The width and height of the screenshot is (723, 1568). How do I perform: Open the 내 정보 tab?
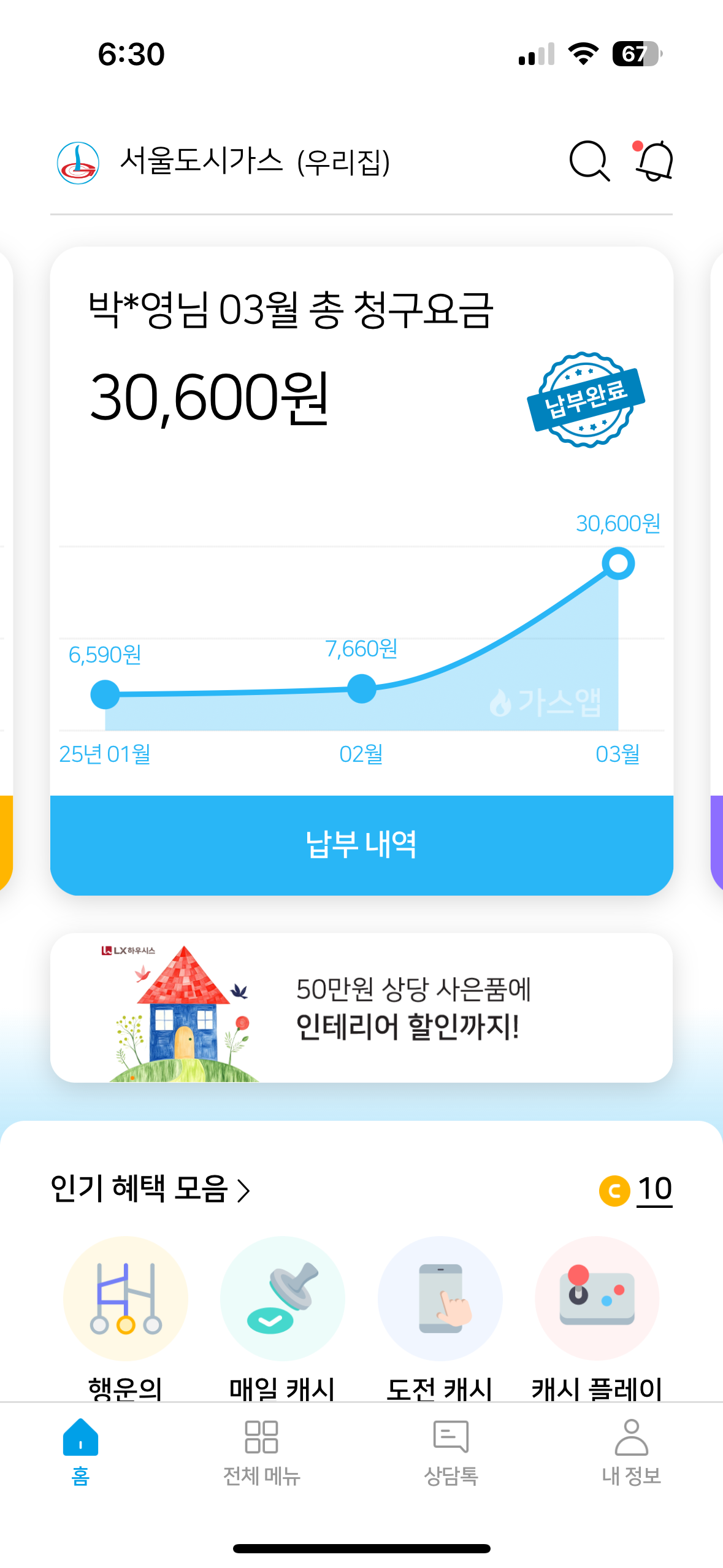pos(631,1451)
